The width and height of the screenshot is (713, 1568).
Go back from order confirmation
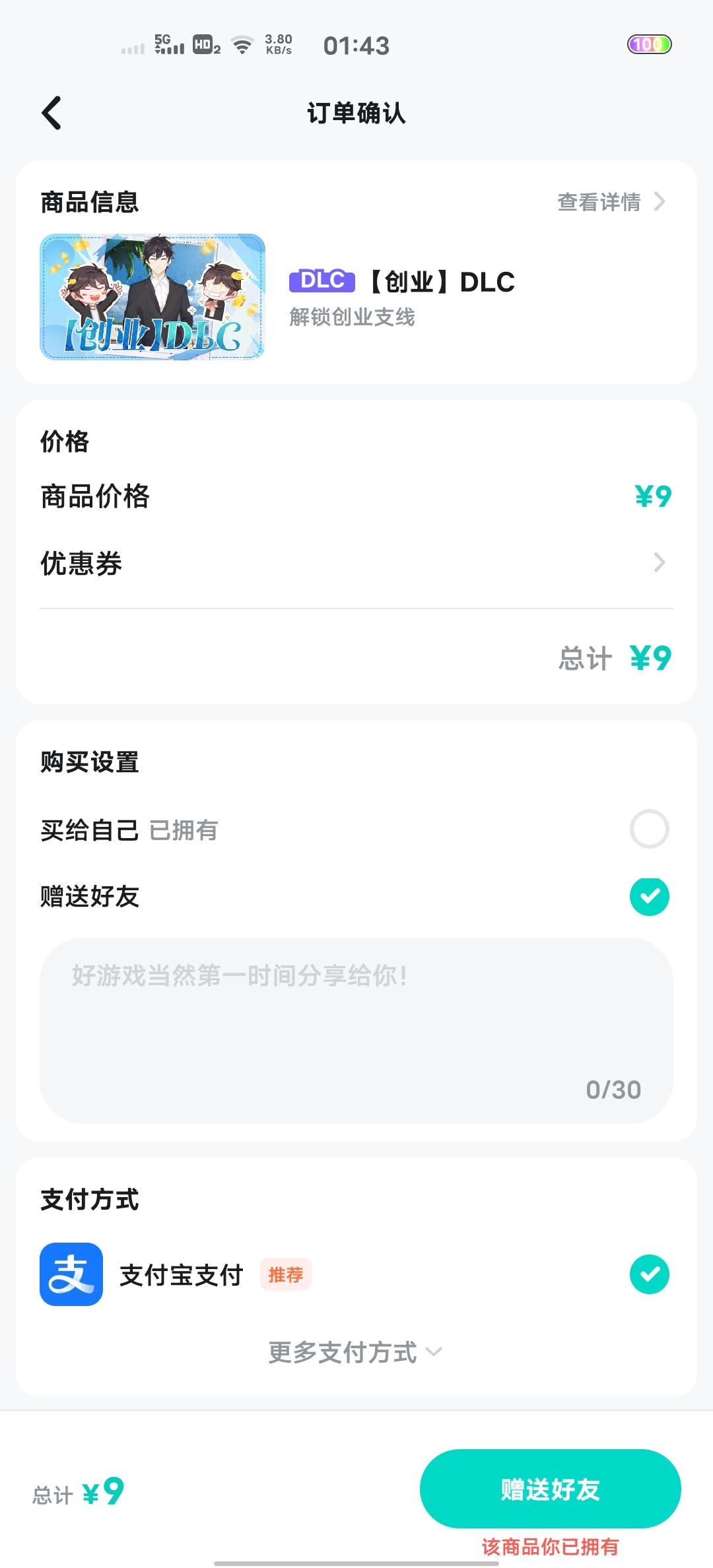tap(51, 113)
